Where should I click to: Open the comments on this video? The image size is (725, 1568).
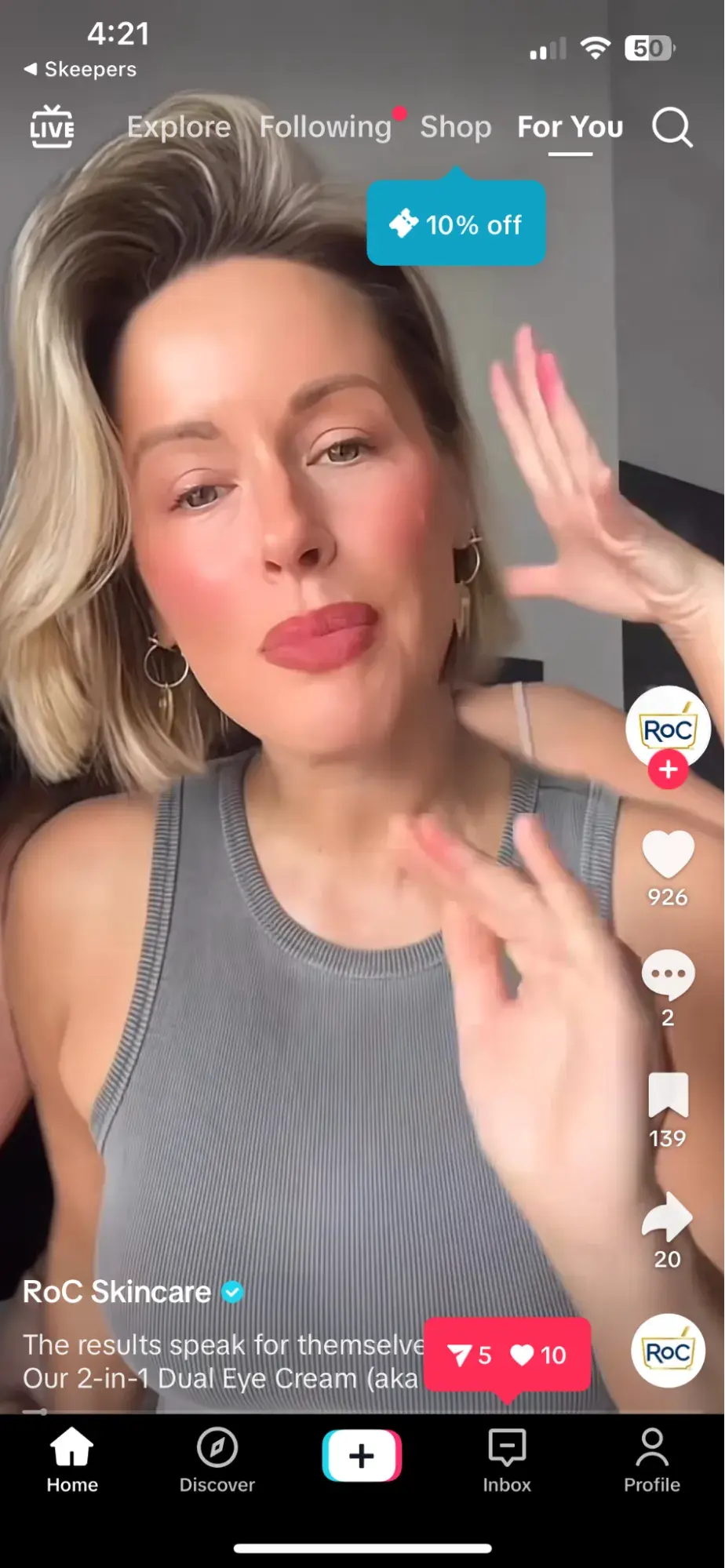pos(668,974)
